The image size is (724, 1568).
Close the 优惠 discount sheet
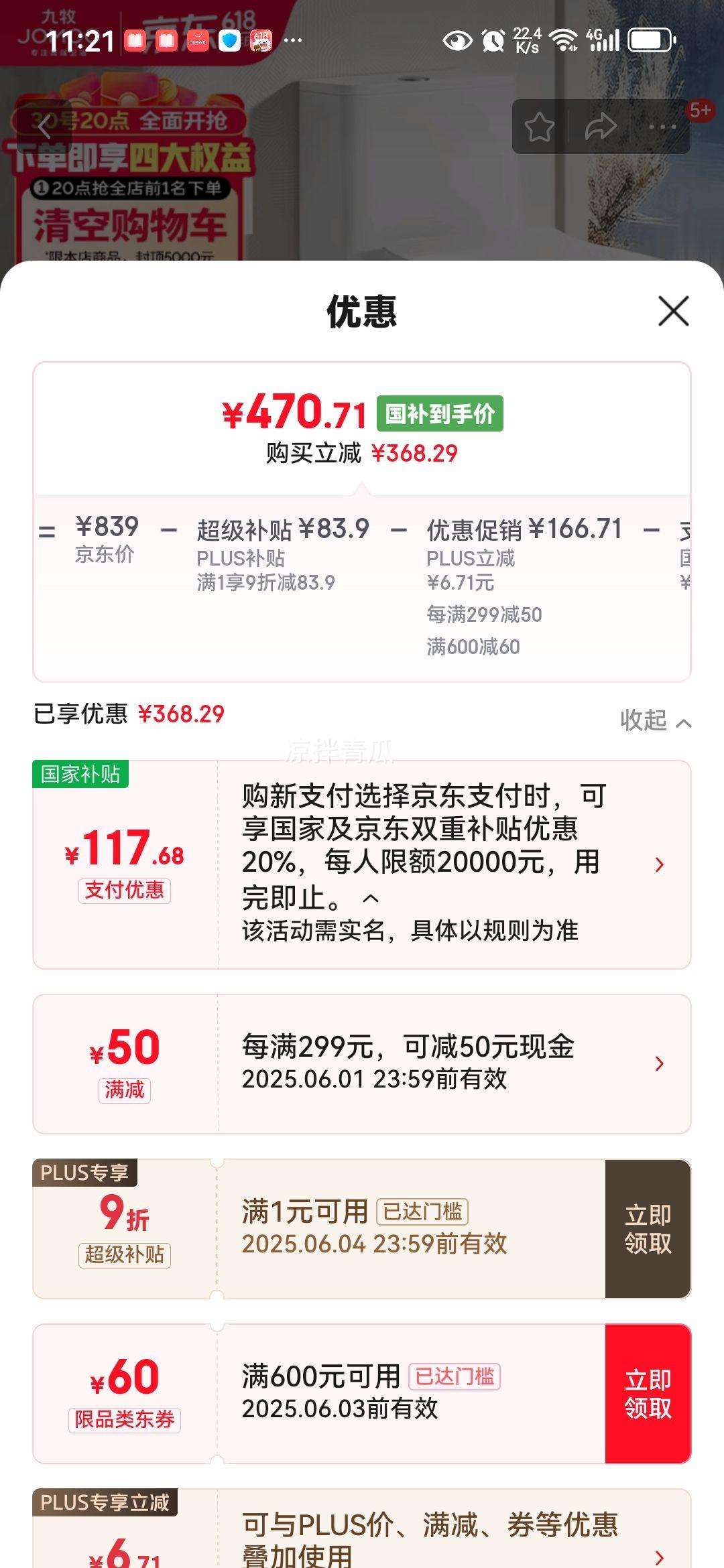[674, 312]
